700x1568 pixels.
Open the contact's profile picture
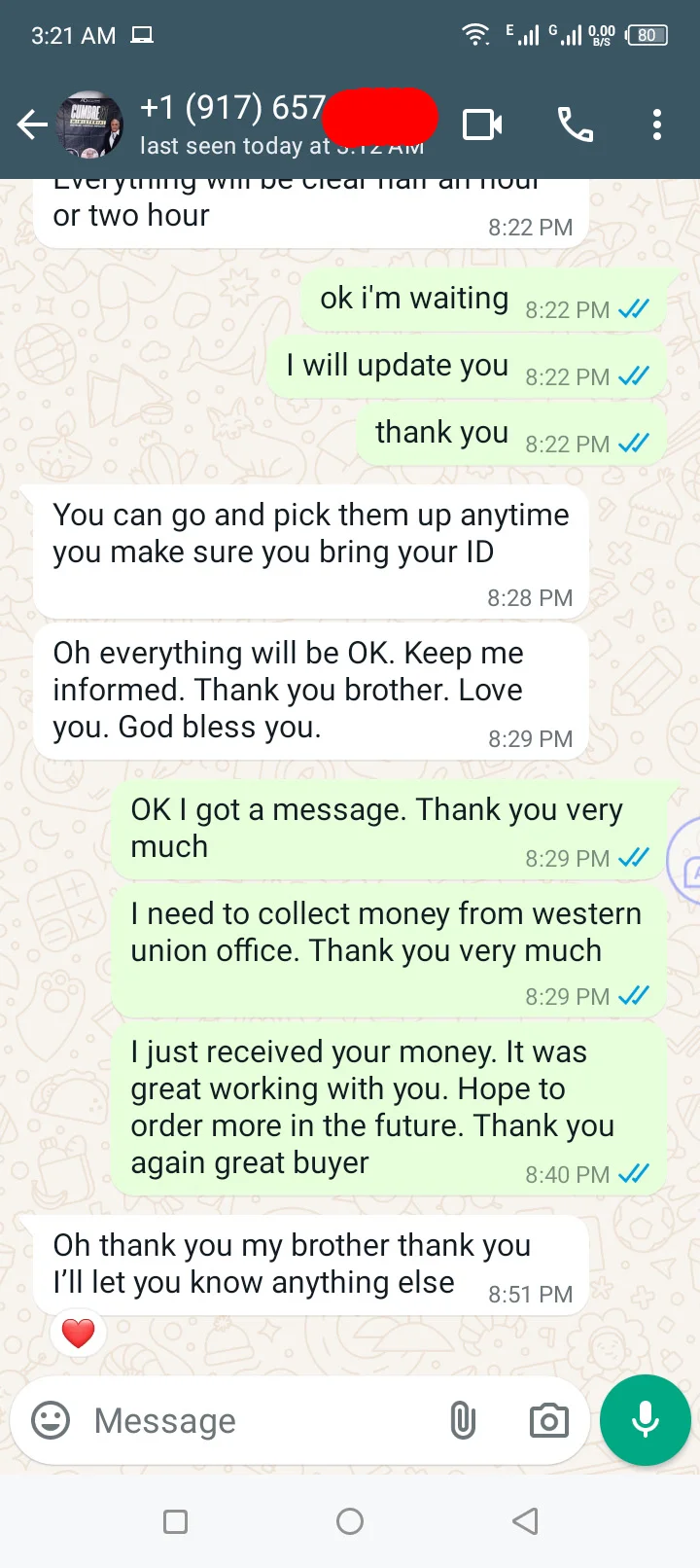click(91, 125)
